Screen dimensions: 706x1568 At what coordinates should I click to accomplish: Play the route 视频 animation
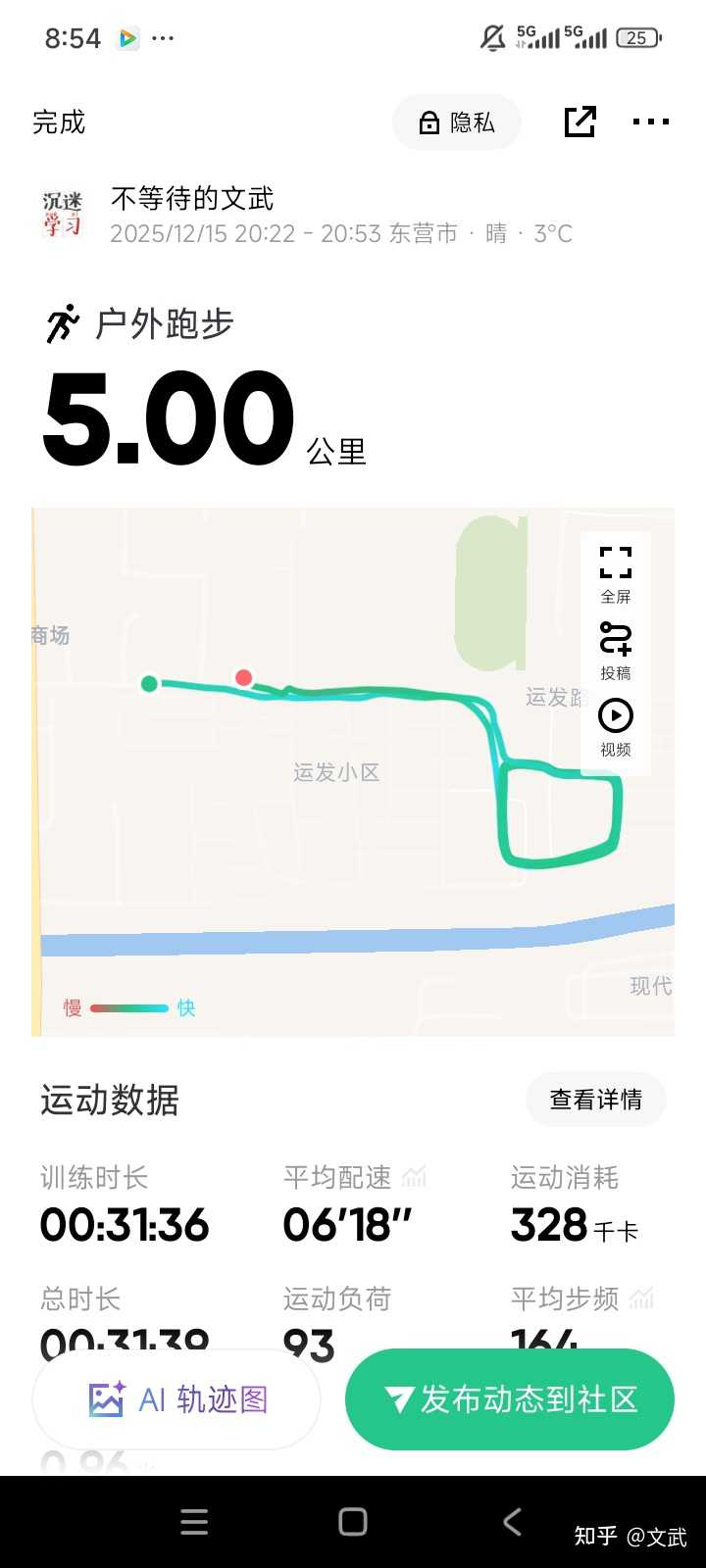pyautogui.click(x=616, y=726)
